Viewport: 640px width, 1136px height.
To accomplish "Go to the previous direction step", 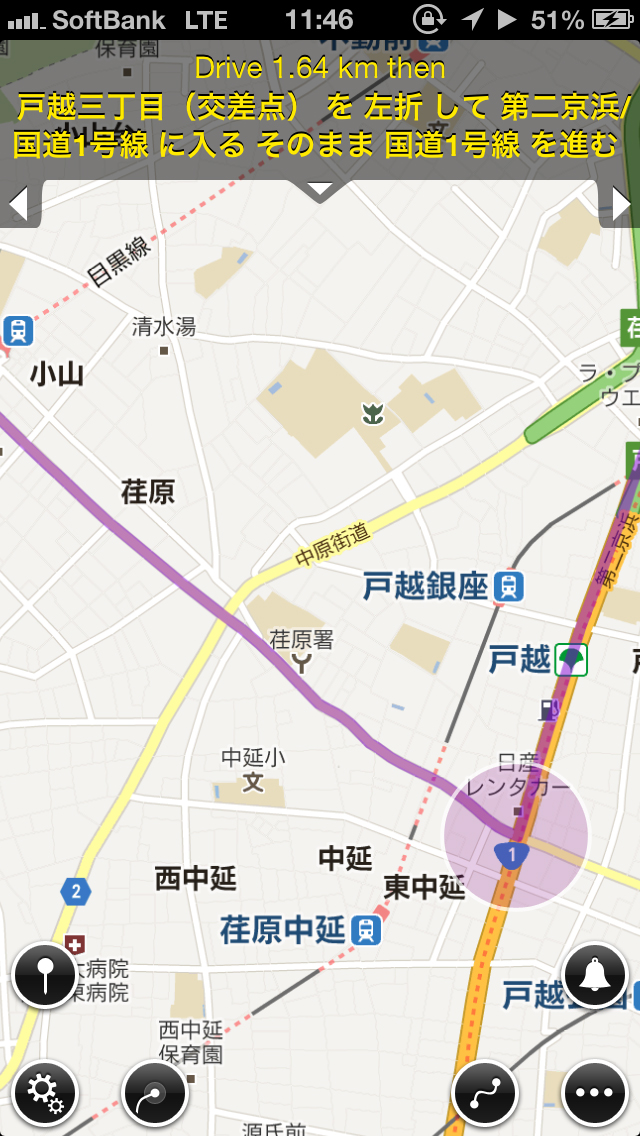I will point(18,205).
